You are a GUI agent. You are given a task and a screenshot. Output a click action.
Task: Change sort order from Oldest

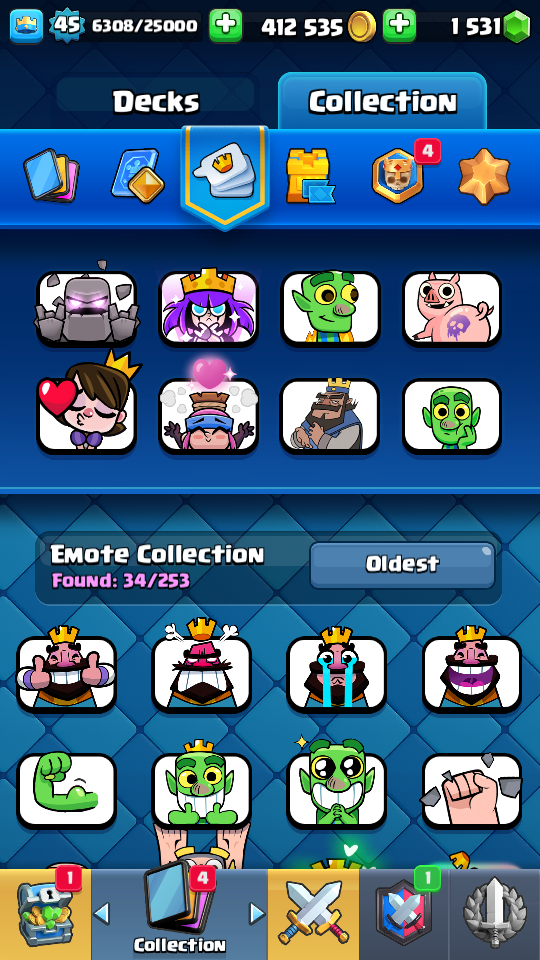402,564
